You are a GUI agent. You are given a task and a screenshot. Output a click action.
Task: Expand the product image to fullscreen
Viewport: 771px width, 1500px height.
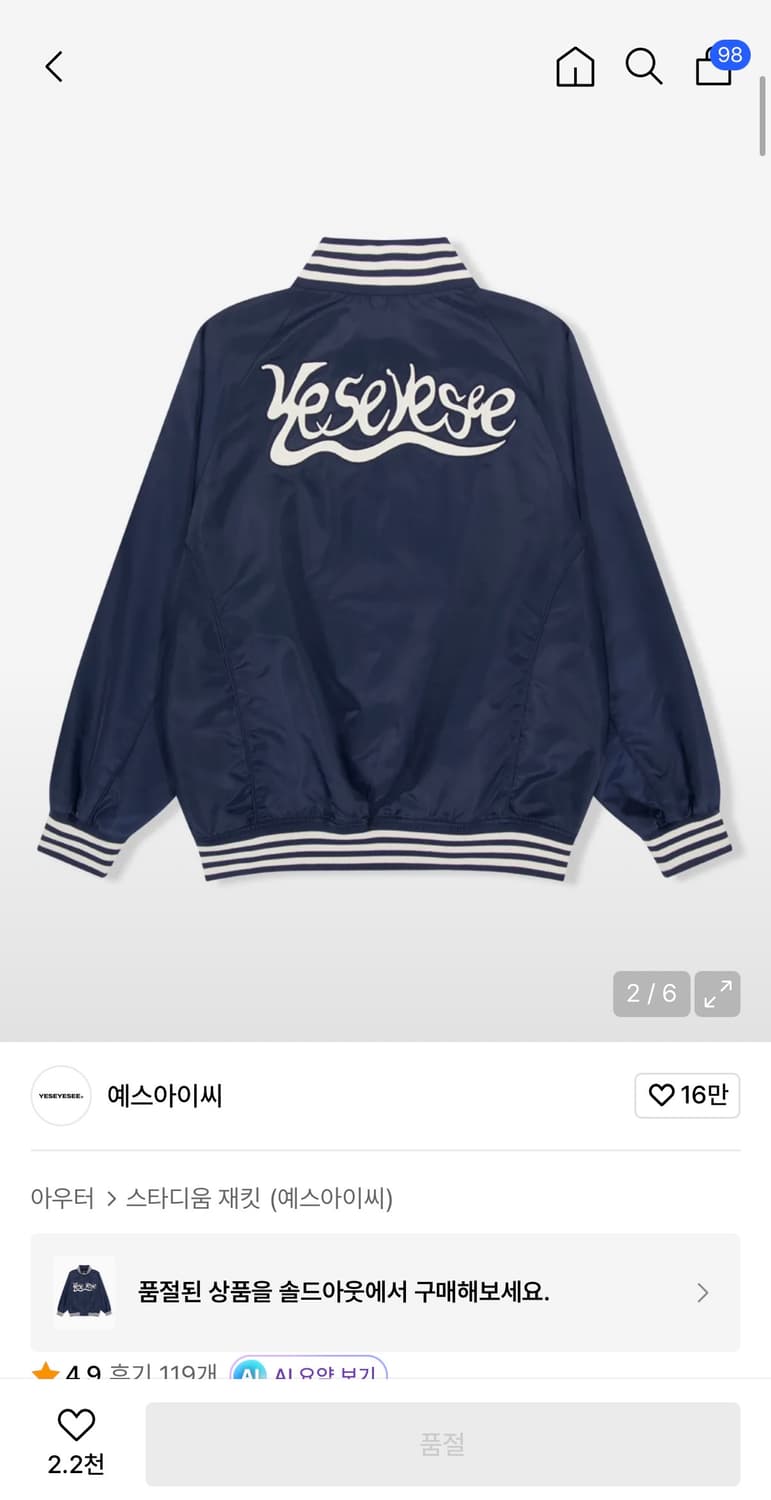(717, 994)
